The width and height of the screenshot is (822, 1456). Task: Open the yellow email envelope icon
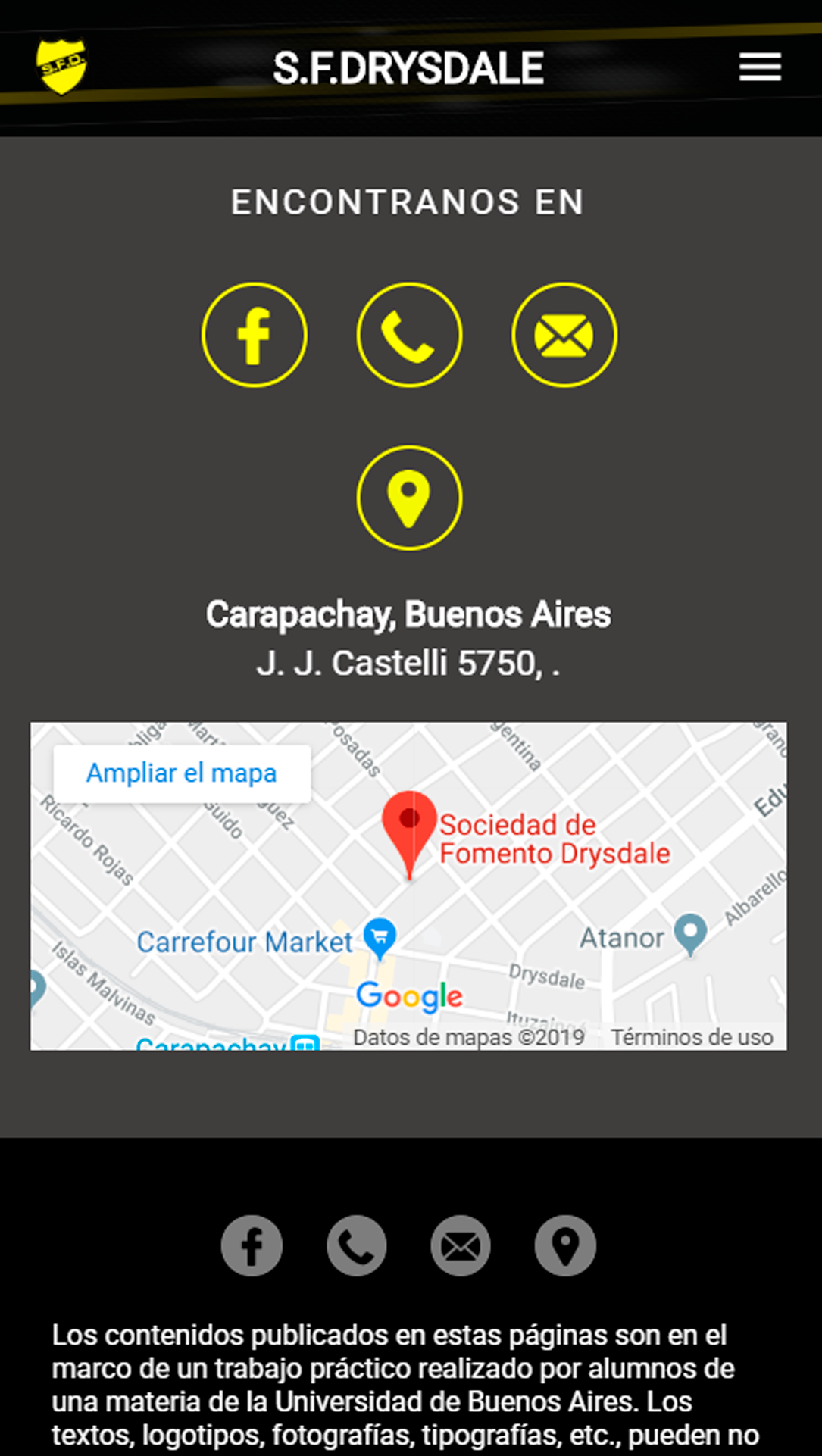click(x=564, y=335)
